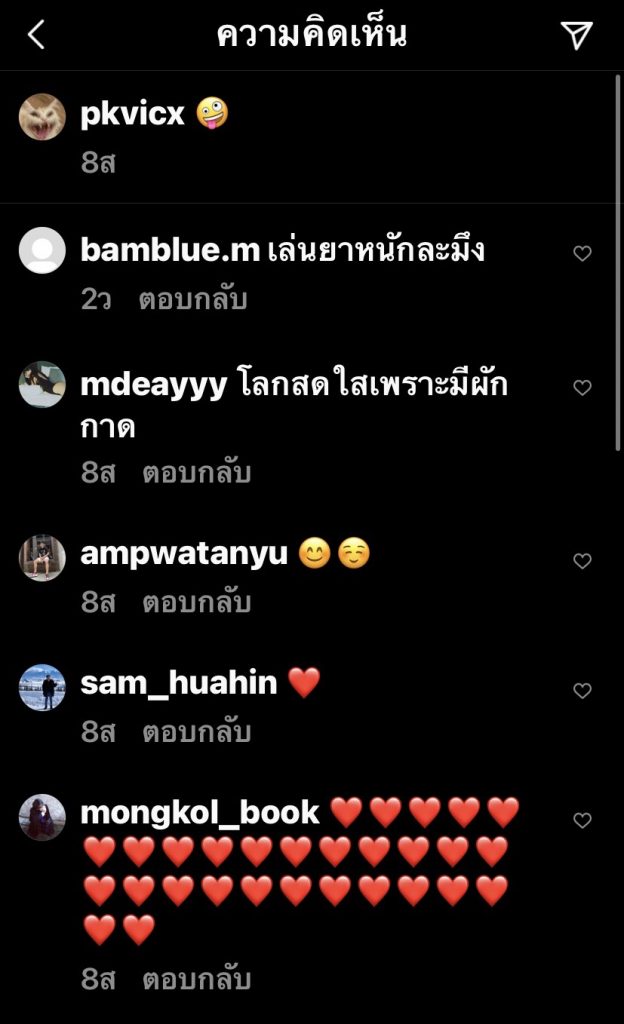Like mongkol_book's hearts comment
624x1024 pixels.
coord(582,821)
